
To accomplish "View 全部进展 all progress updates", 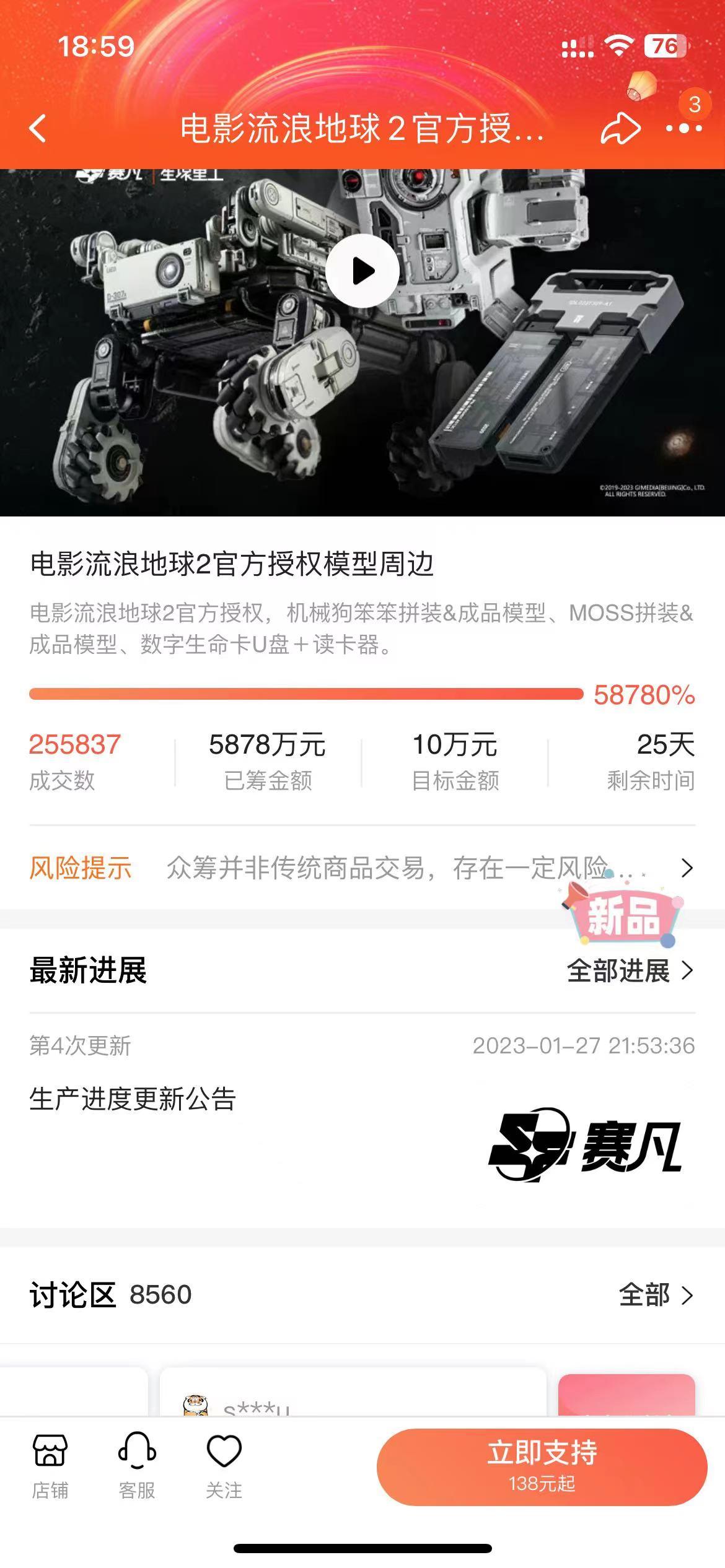I will (630, 970).
